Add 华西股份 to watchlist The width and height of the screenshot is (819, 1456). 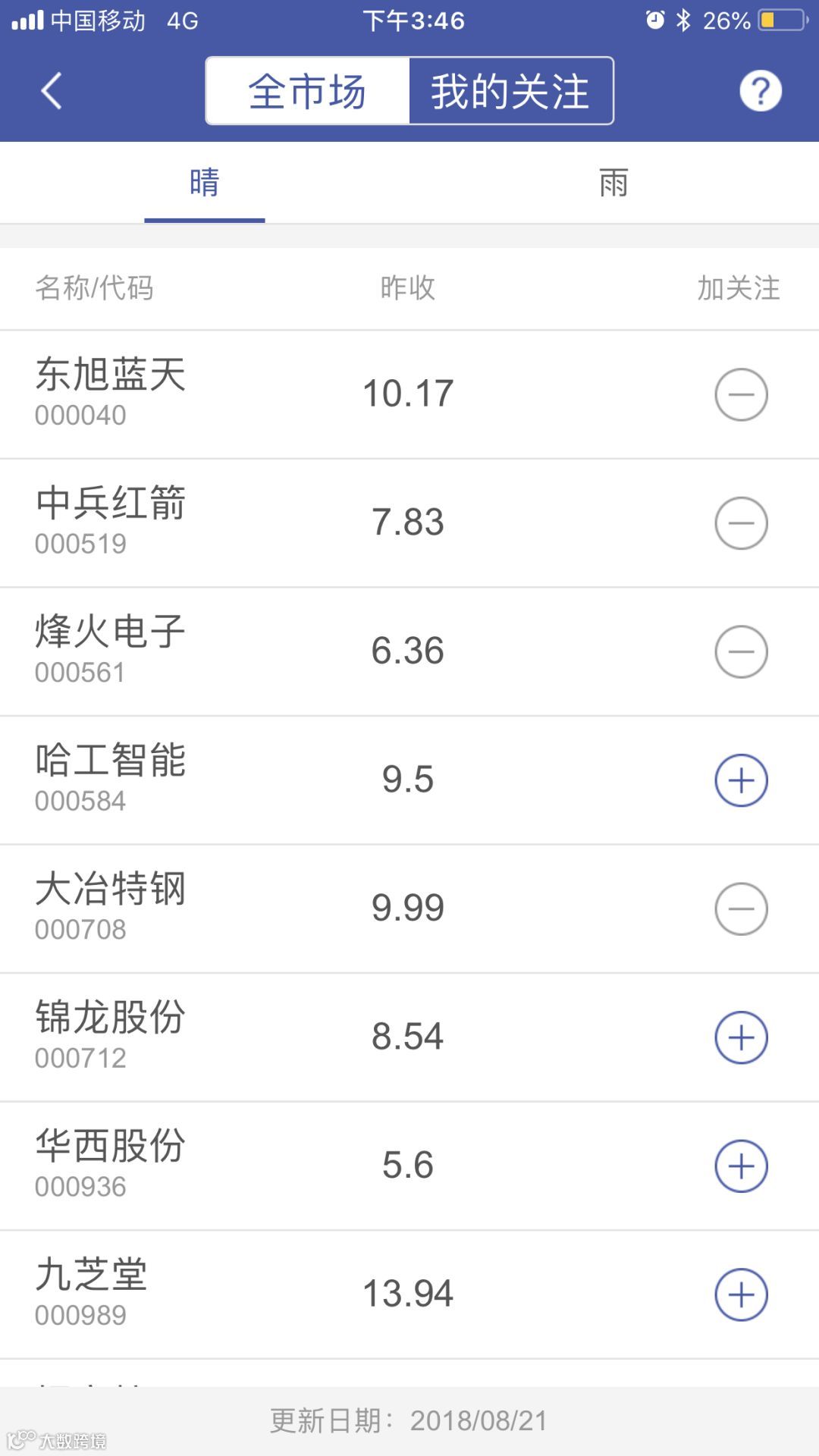pos(741,1166)
